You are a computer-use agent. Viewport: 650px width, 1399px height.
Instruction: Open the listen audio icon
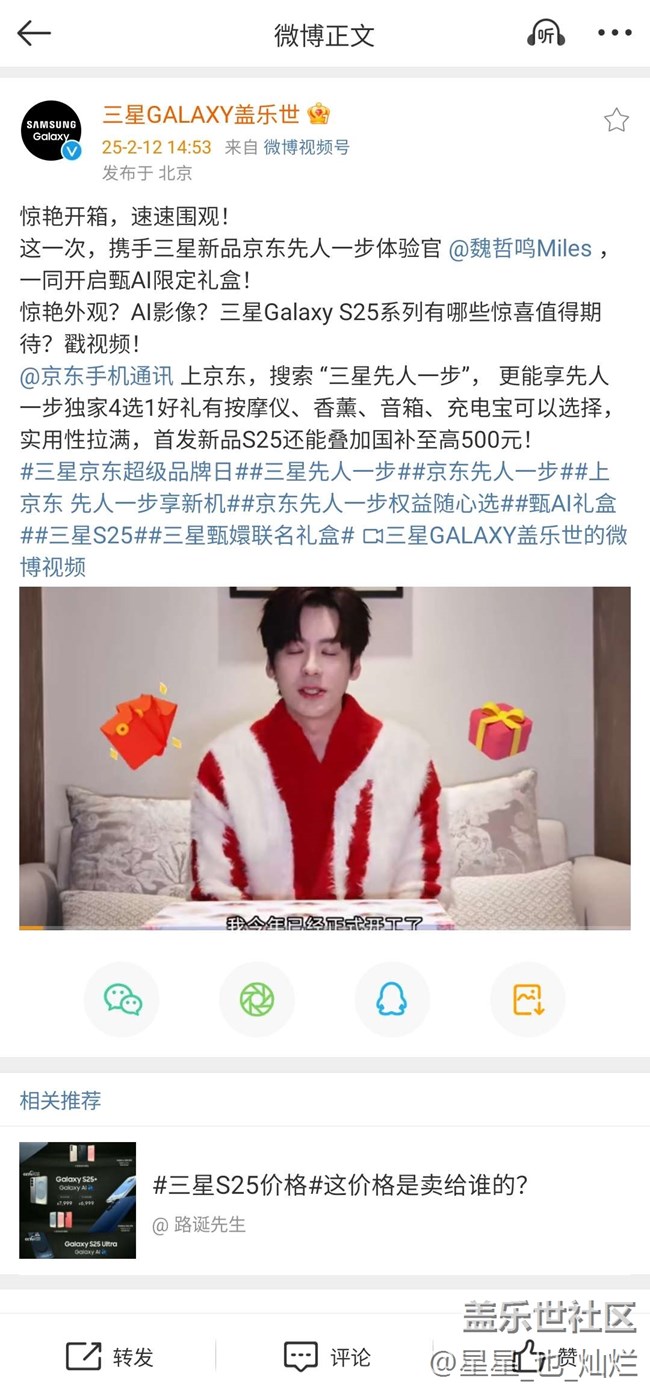pos(545,34)
